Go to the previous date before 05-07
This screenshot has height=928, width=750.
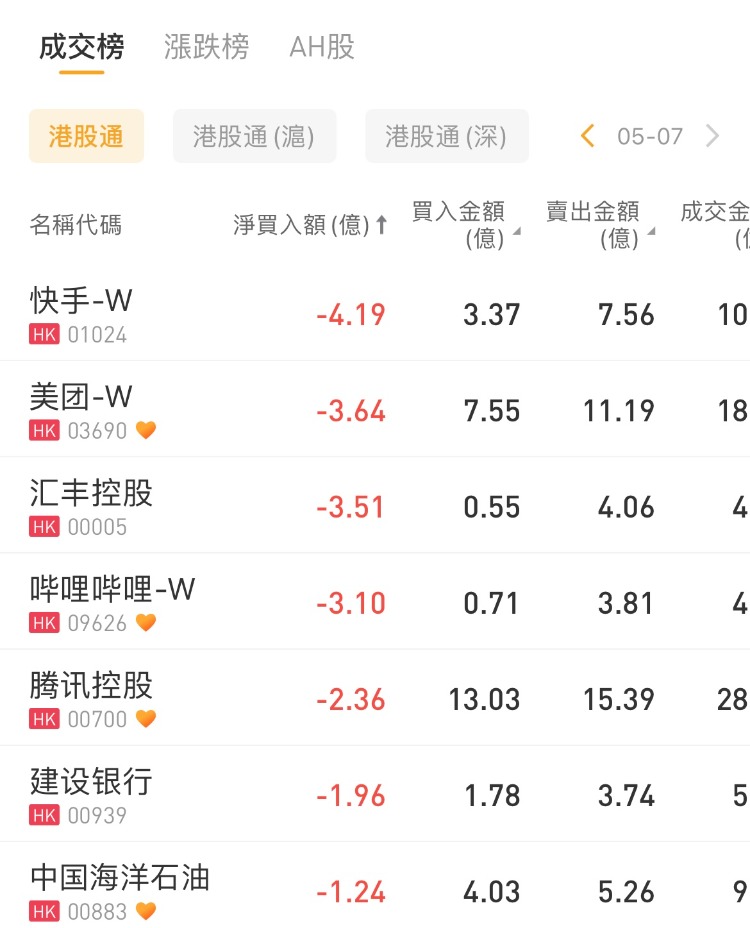[x=588, y=136]
